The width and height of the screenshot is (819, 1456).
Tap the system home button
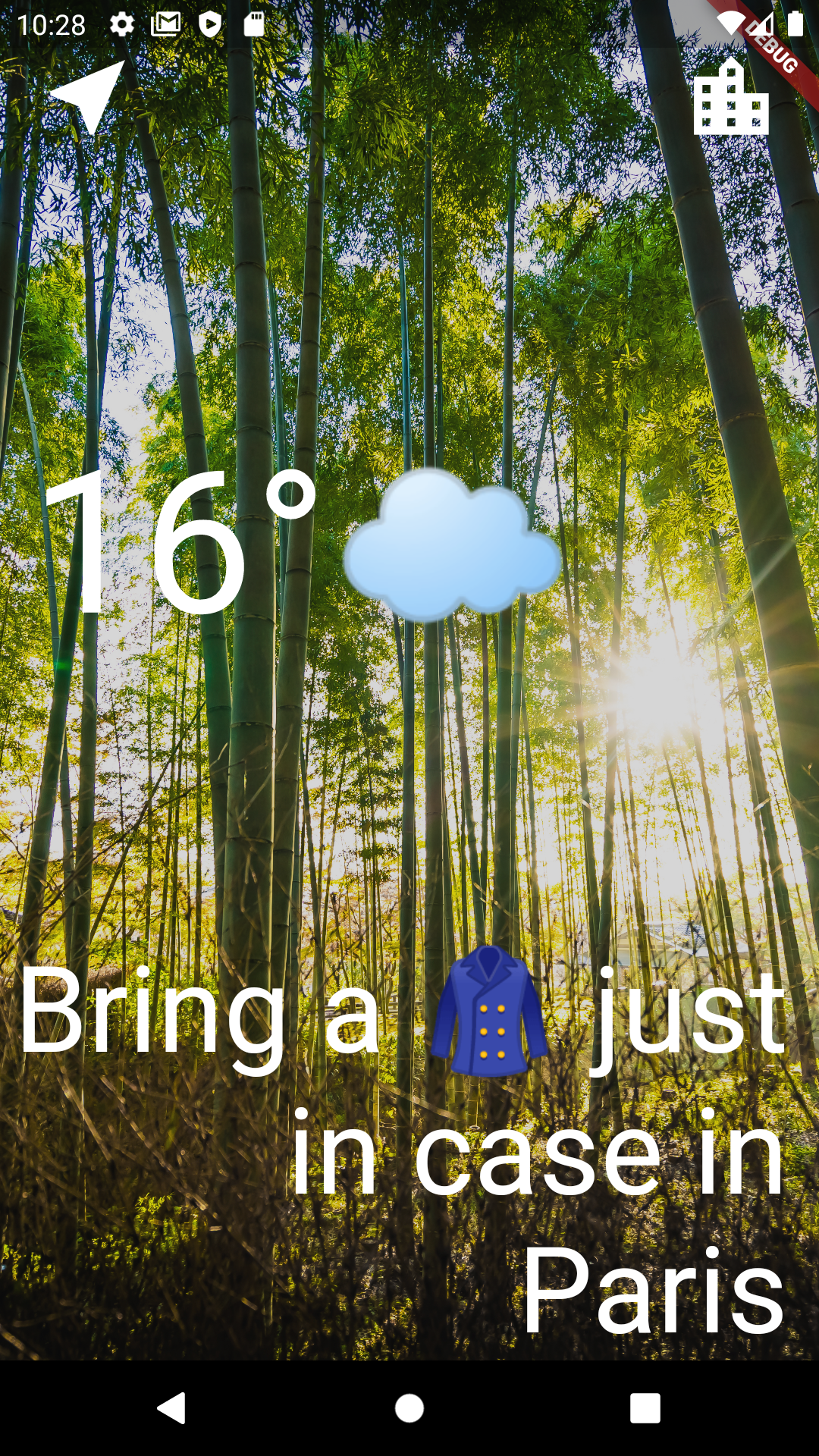[409, 1408]
